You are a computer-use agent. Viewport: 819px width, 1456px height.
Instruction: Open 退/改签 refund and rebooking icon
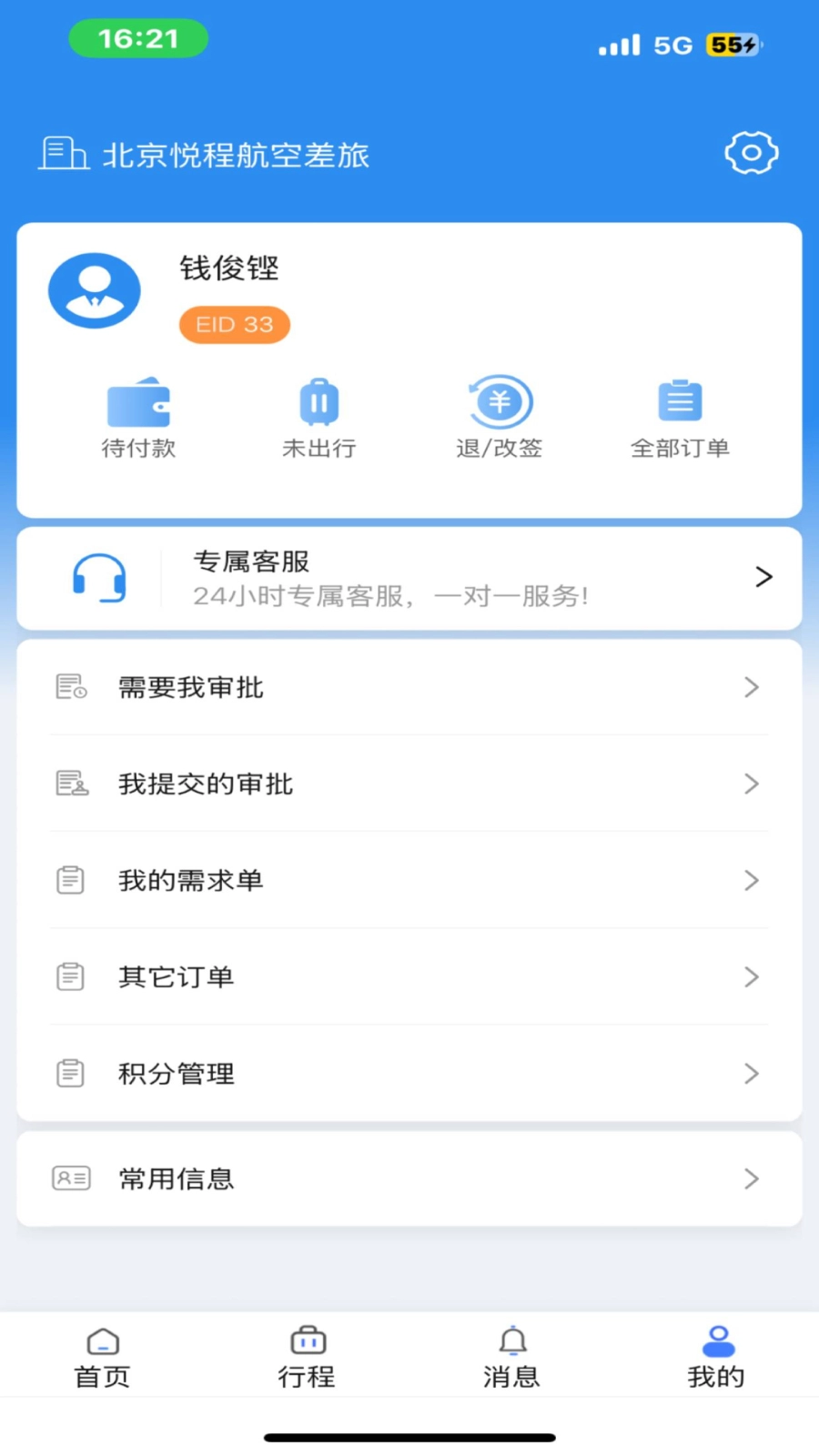click(499, 399)
